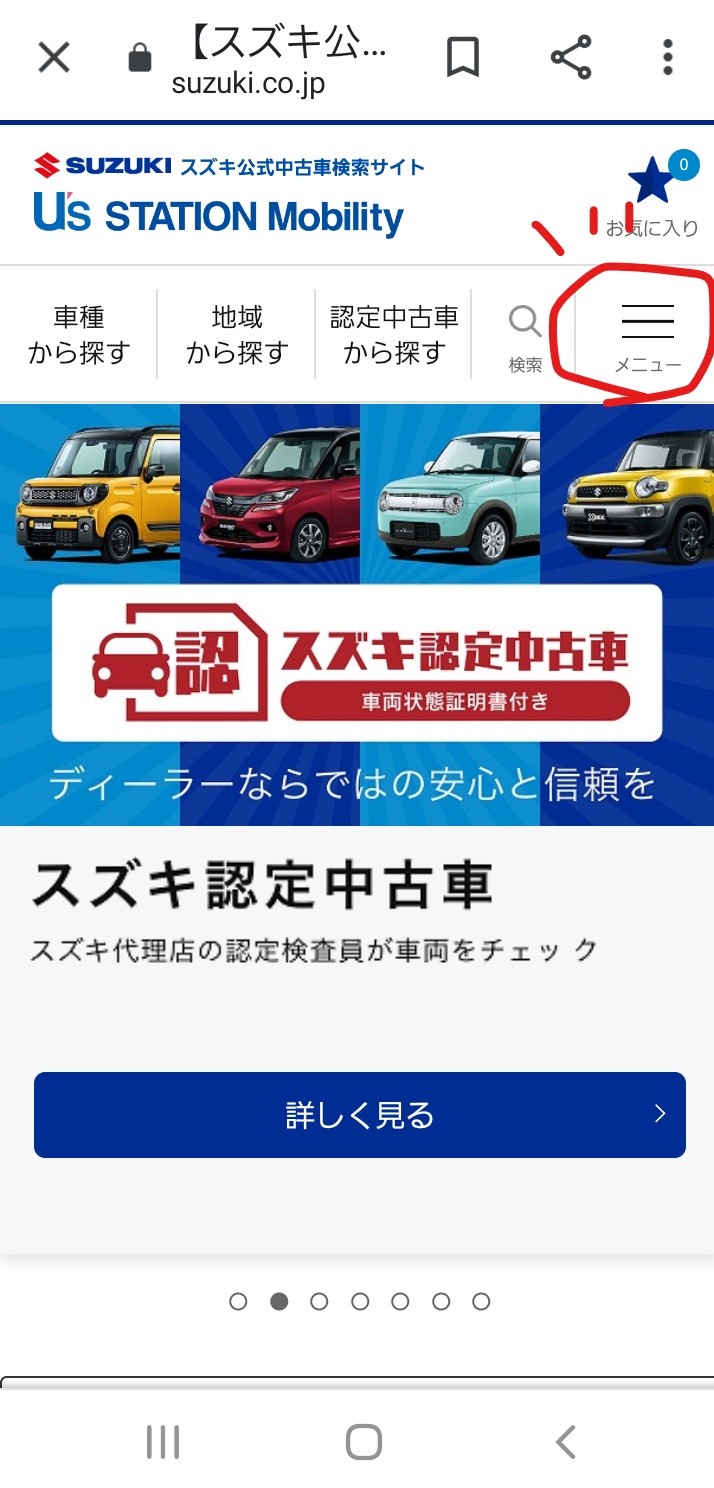Share this page
This screenshot has width=714, height=1488.
571,57
